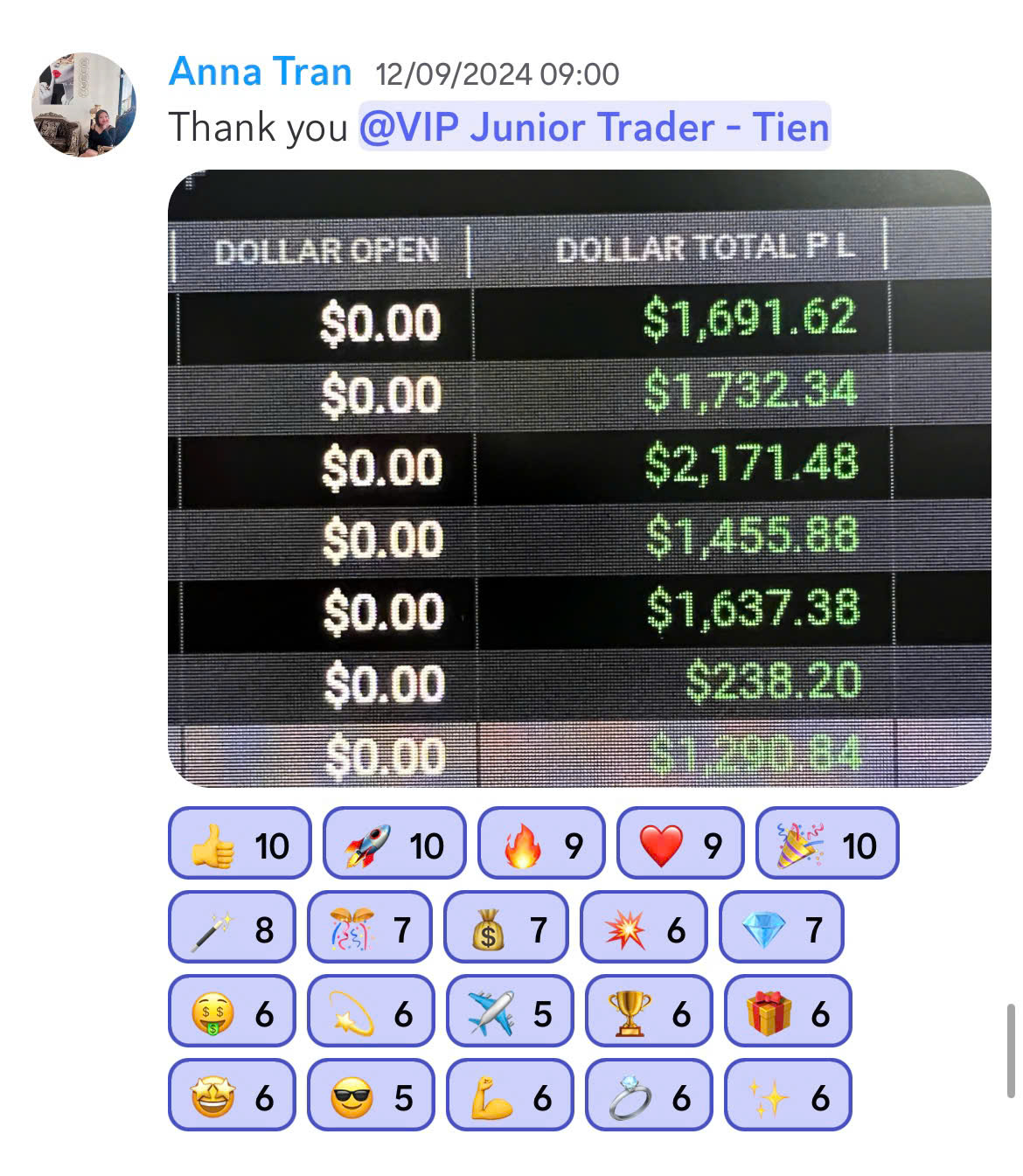
Task: Open Anna Tran's username link
Action: (261, 73)
